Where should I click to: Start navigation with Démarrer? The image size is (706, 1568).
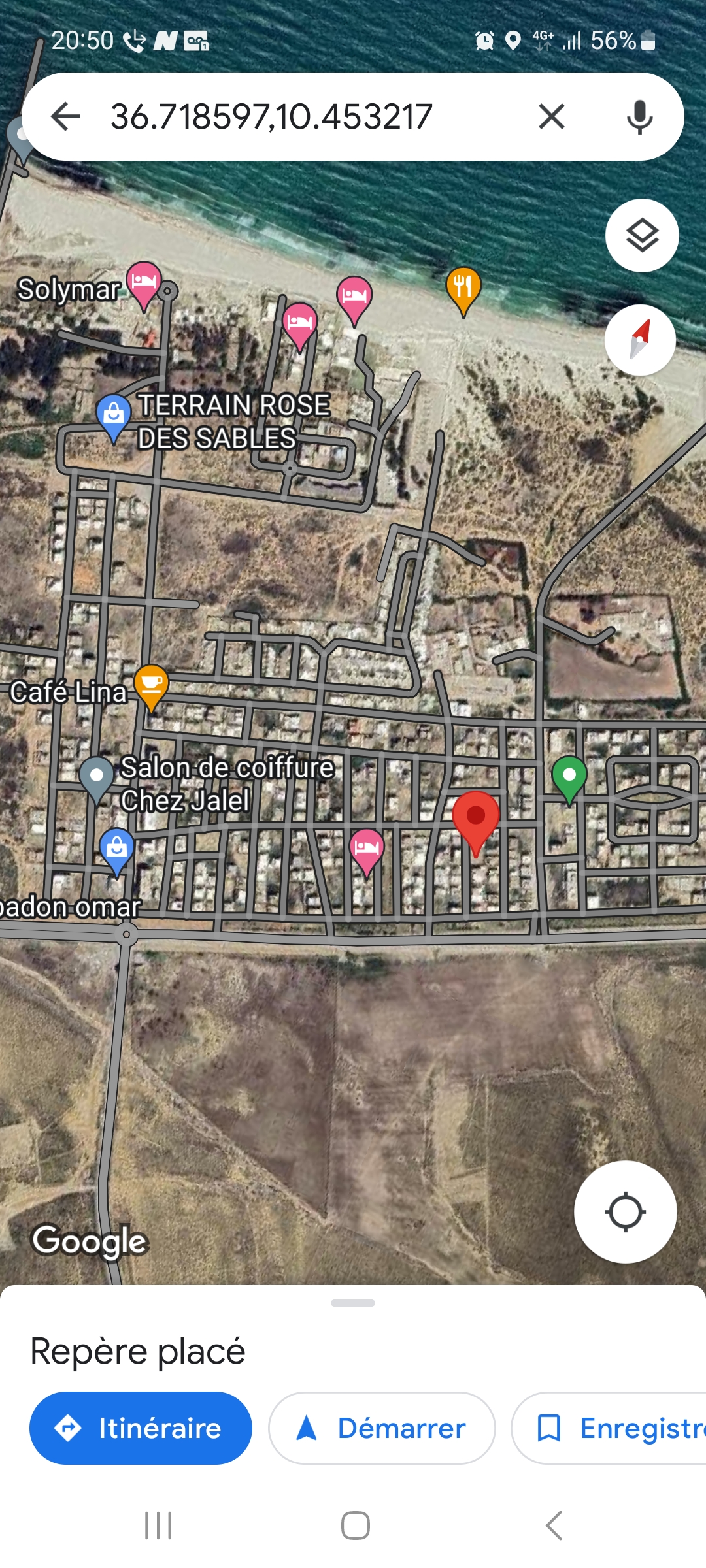point(382,1428)
